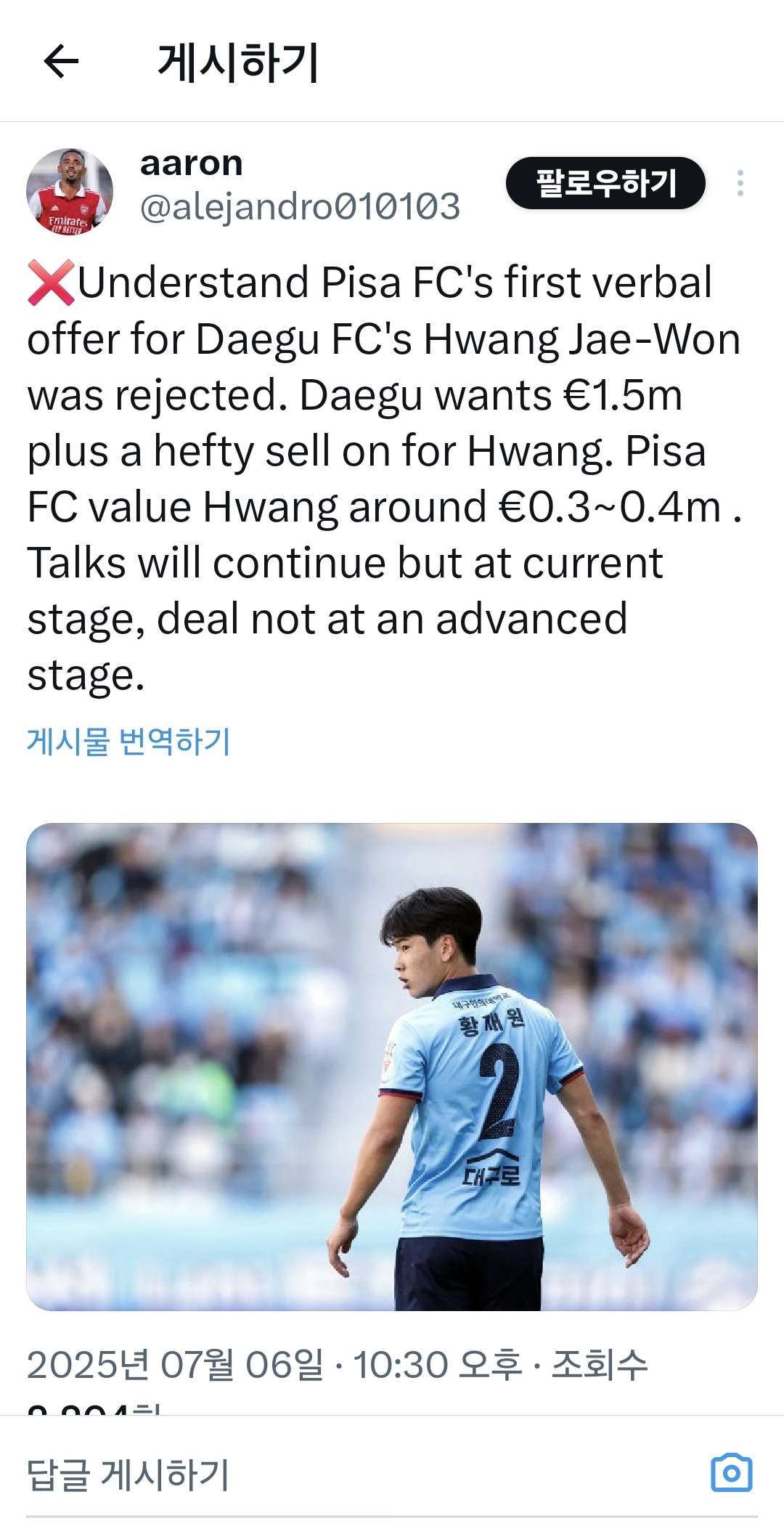
Task: Tap the 답글 게시하기 reply field
Action: click(290, 1475)
